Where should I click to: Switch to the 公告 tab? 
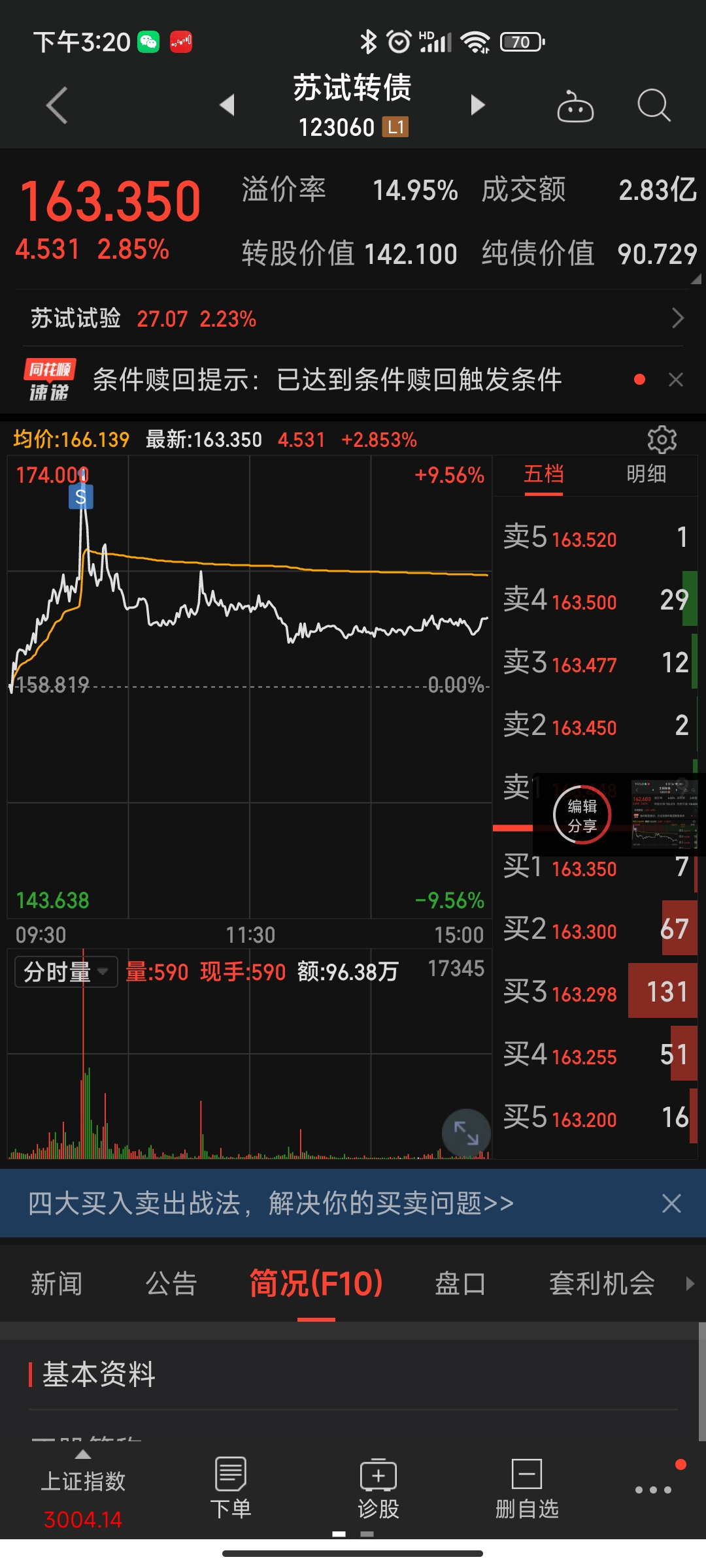click(x=171, y=1284)
